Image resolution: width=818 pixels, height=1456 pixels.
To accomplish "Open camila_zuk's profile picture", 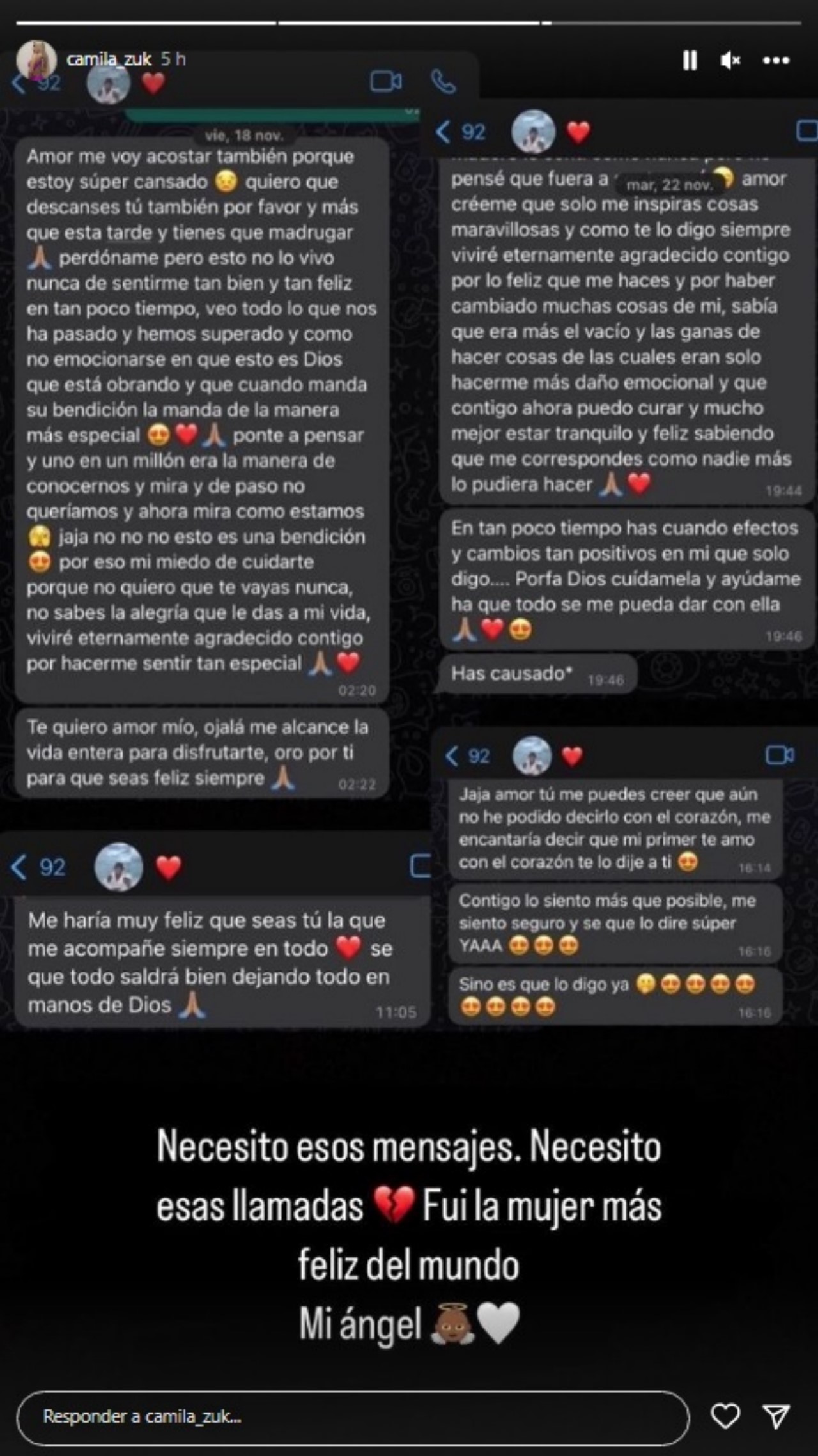I will [36, 60].
